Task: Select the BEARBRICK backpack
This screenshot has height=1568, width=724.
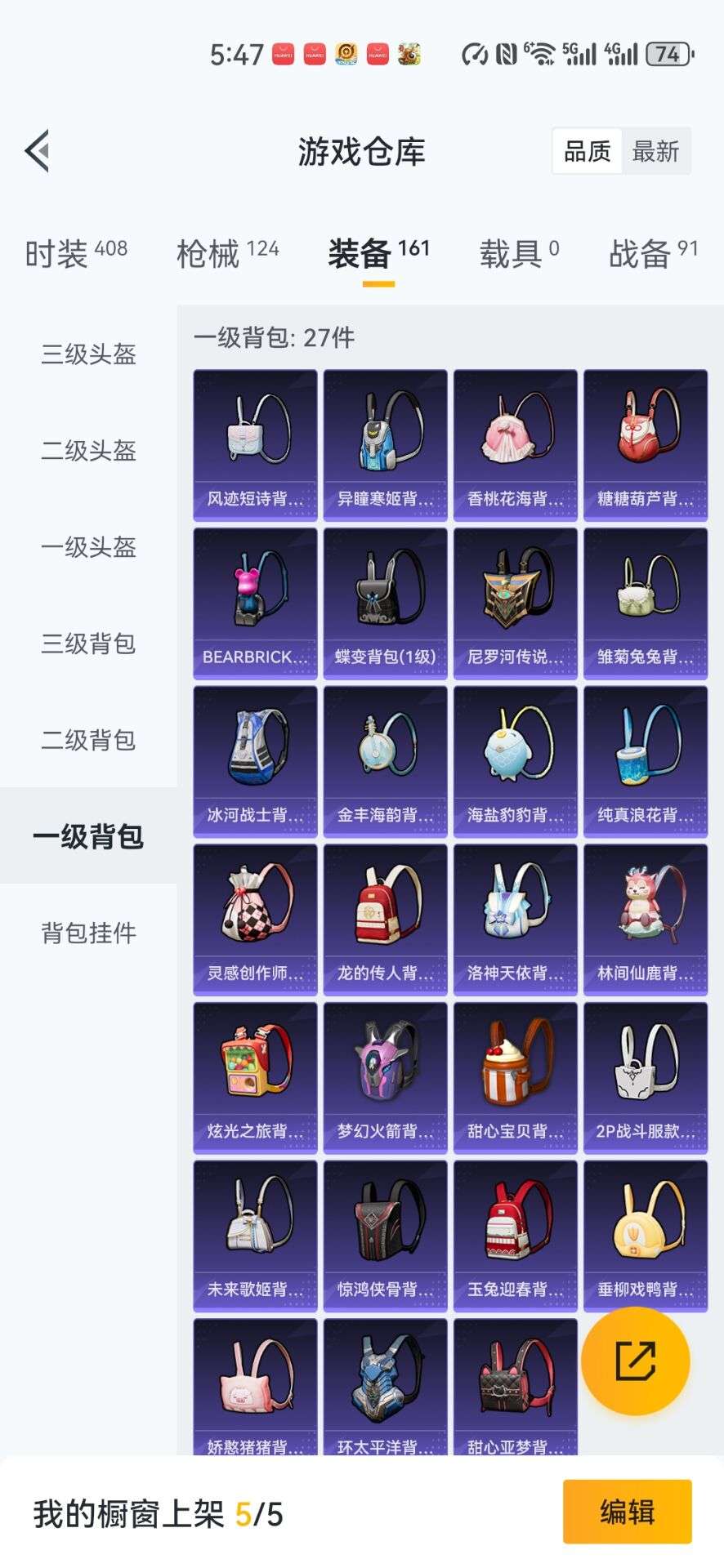Action: [254, 599]
